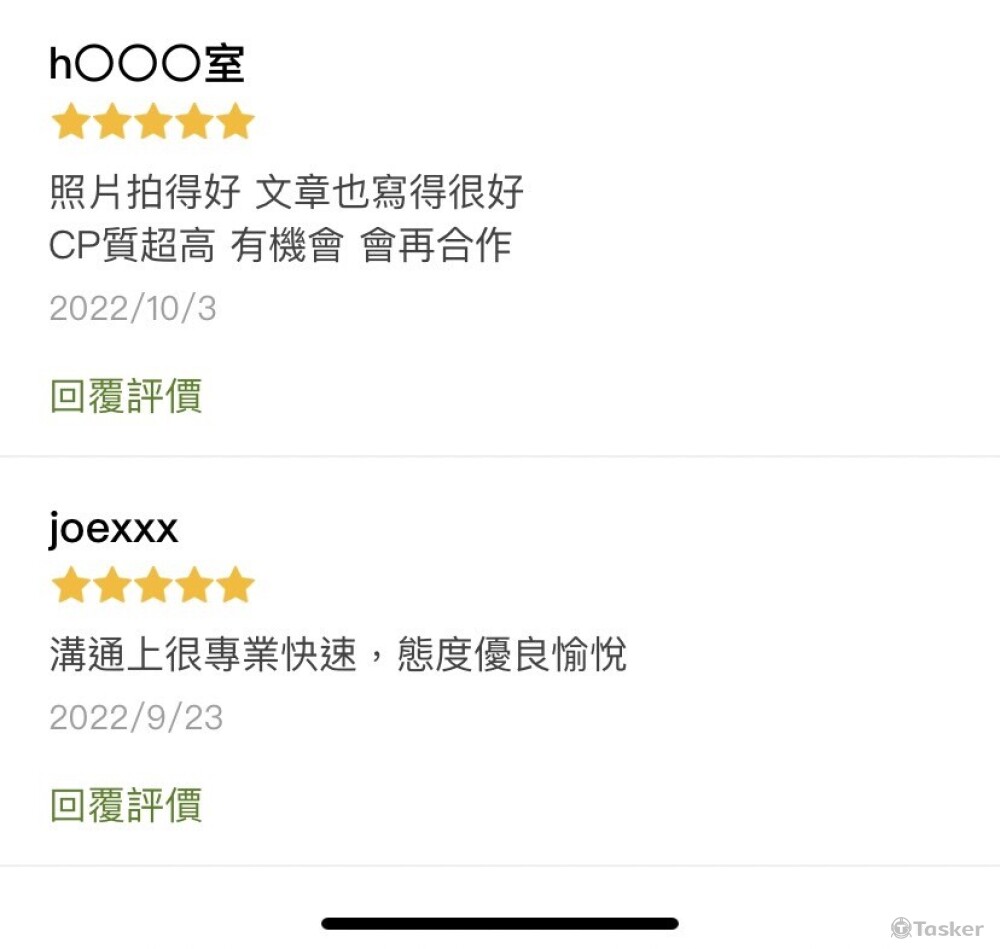Reply to joexxx's review via 回覆評價
1000x949 pixels.
(126, 804)
